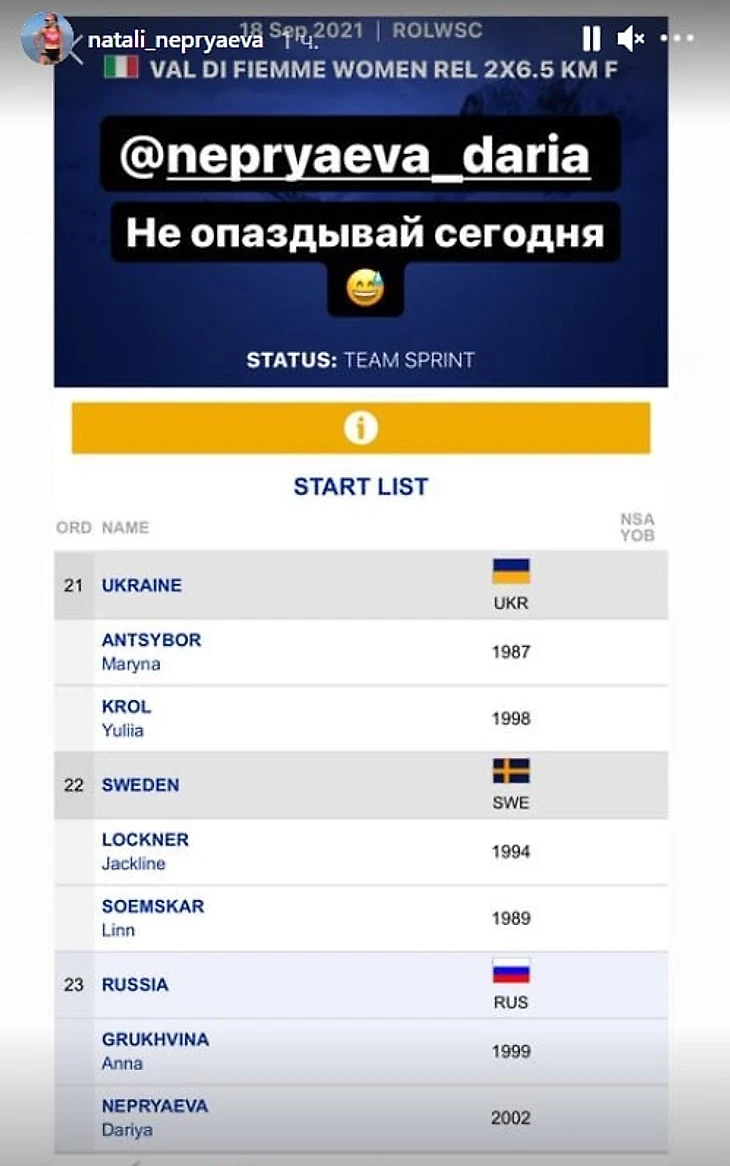Open the three-dot story options menu
The image size is (730, 1166).
click(x=677, y=39)
